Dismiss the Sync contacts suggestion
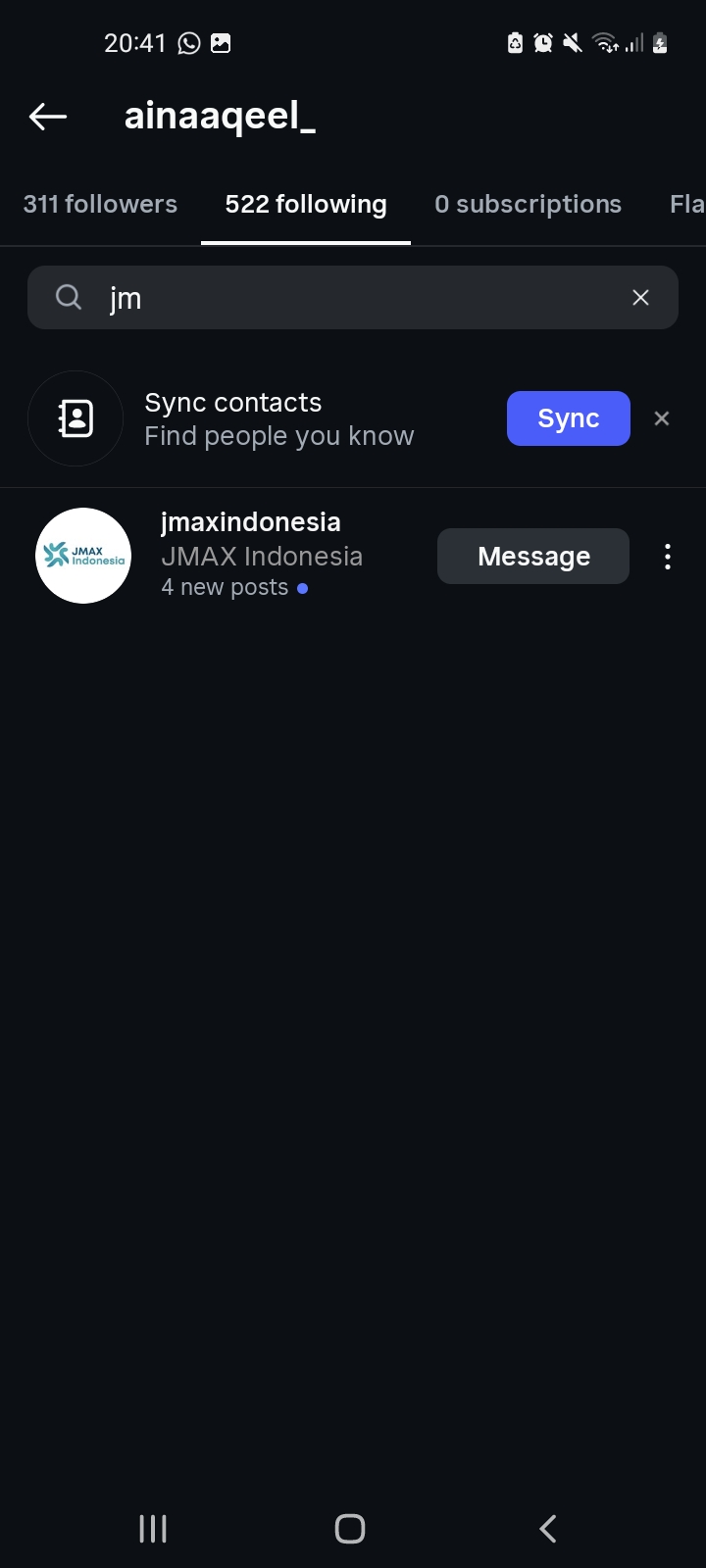The width and height of the screenshot is (706, 1568). click(x=662, y=418)
